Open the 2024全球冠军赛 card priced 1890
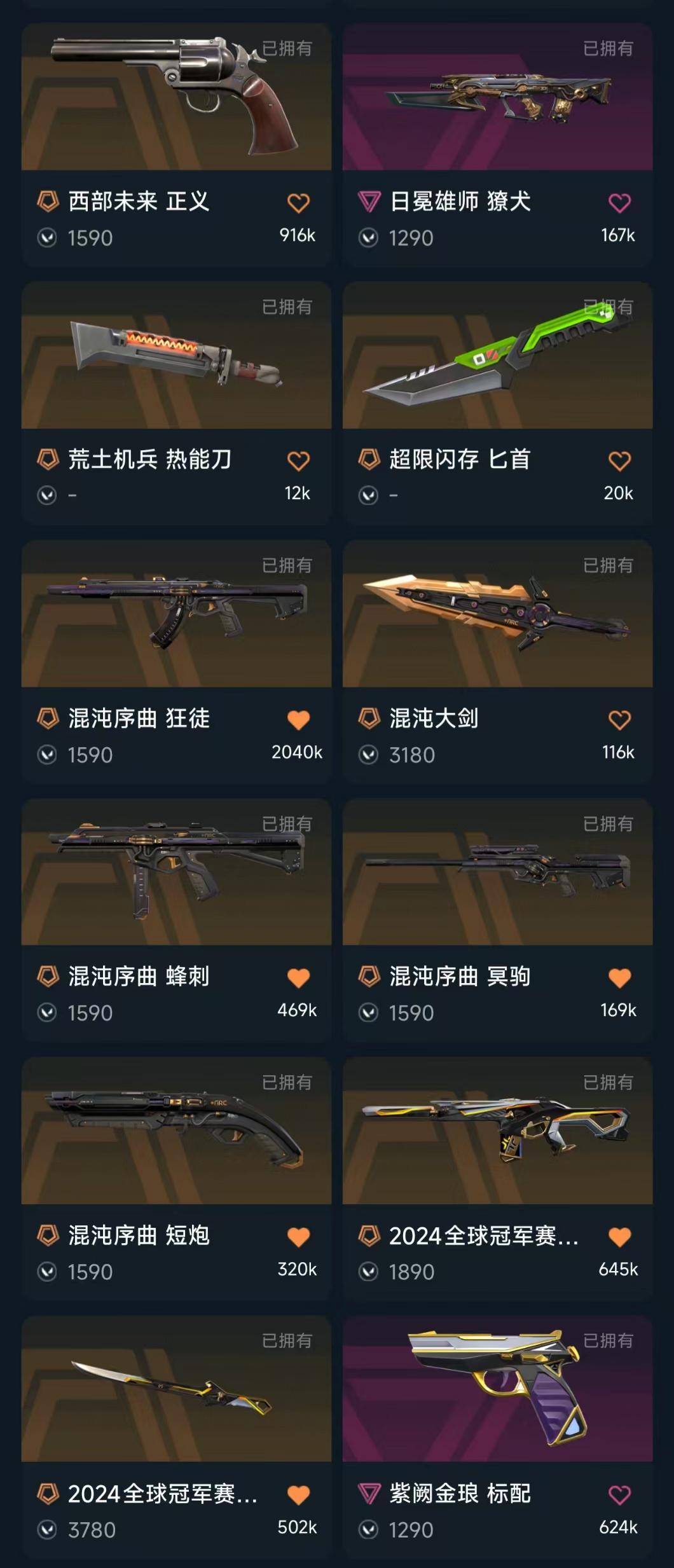674x1568 pixels. pos(497,1131)
